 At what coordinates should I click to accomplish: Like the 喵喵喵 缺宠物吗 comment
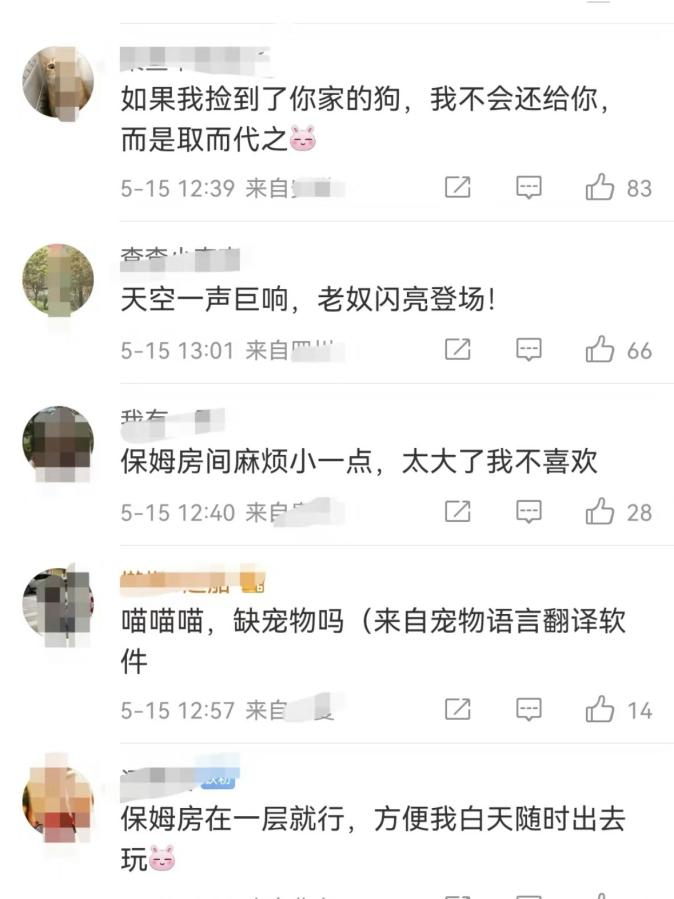(x=600, y=710)
